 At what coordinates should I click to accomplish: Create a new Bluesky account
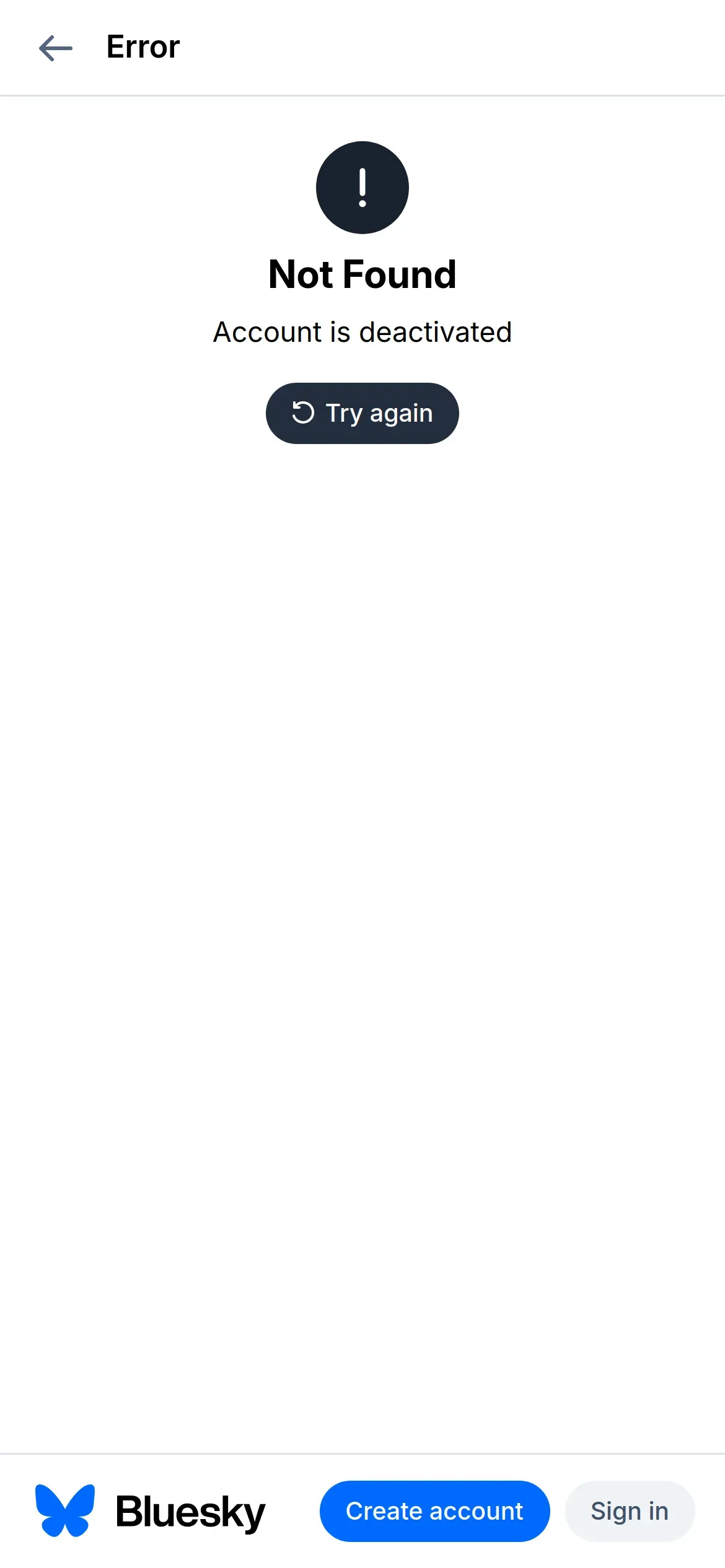tap(434, 1511)
